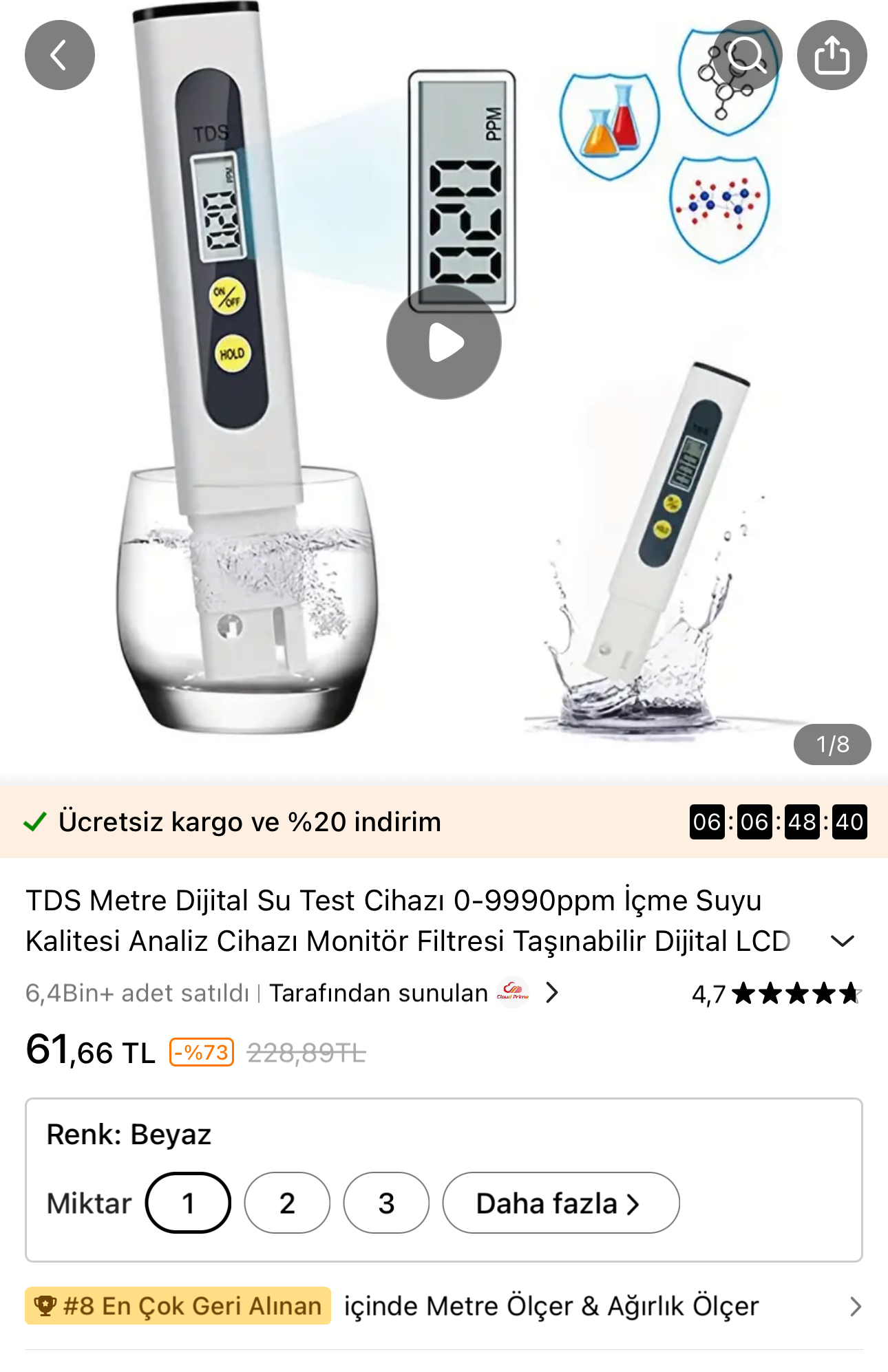Open the search magnifier icon
888x1372 pixels.
click(747, 55)
